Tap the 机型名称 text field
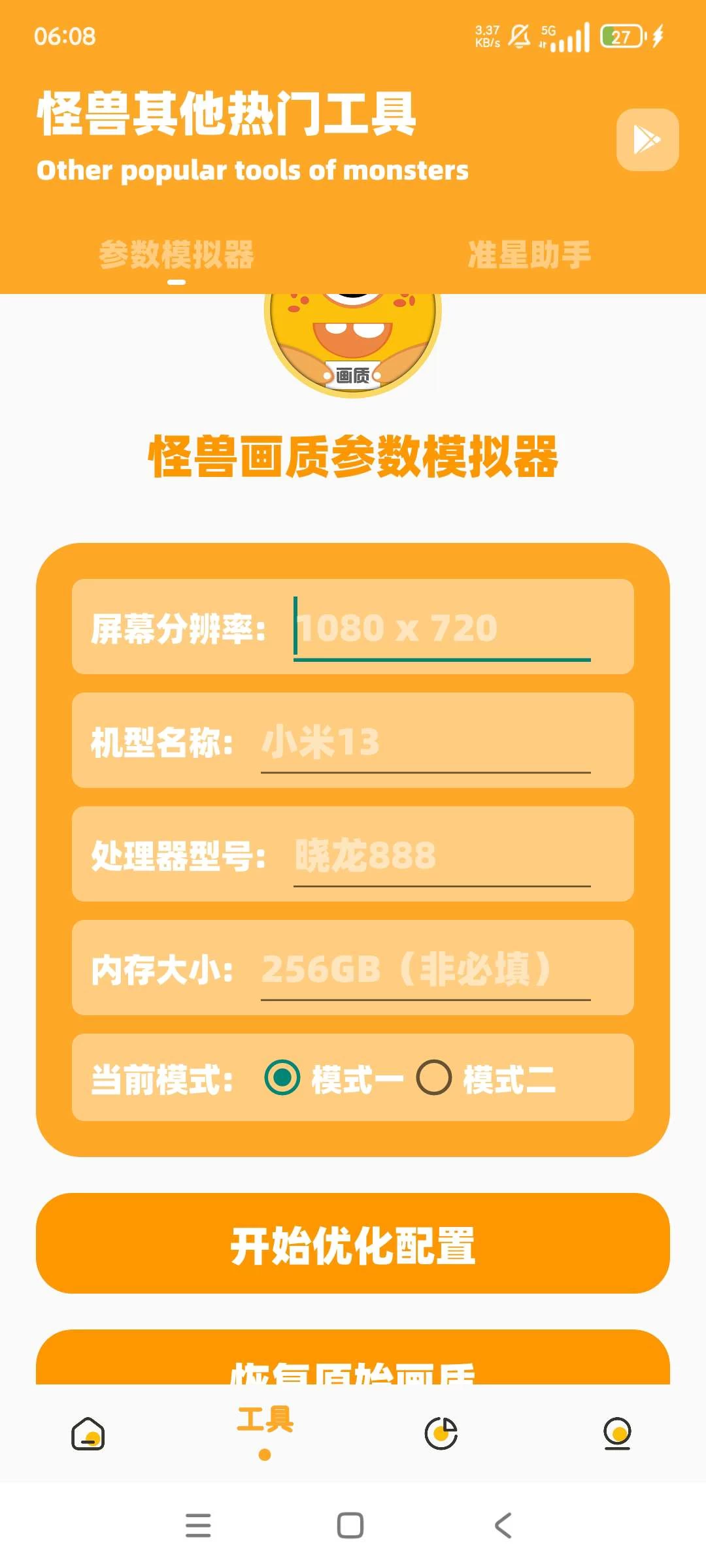This screenshot has height=1568, width=706. click(x=425, y=743)
